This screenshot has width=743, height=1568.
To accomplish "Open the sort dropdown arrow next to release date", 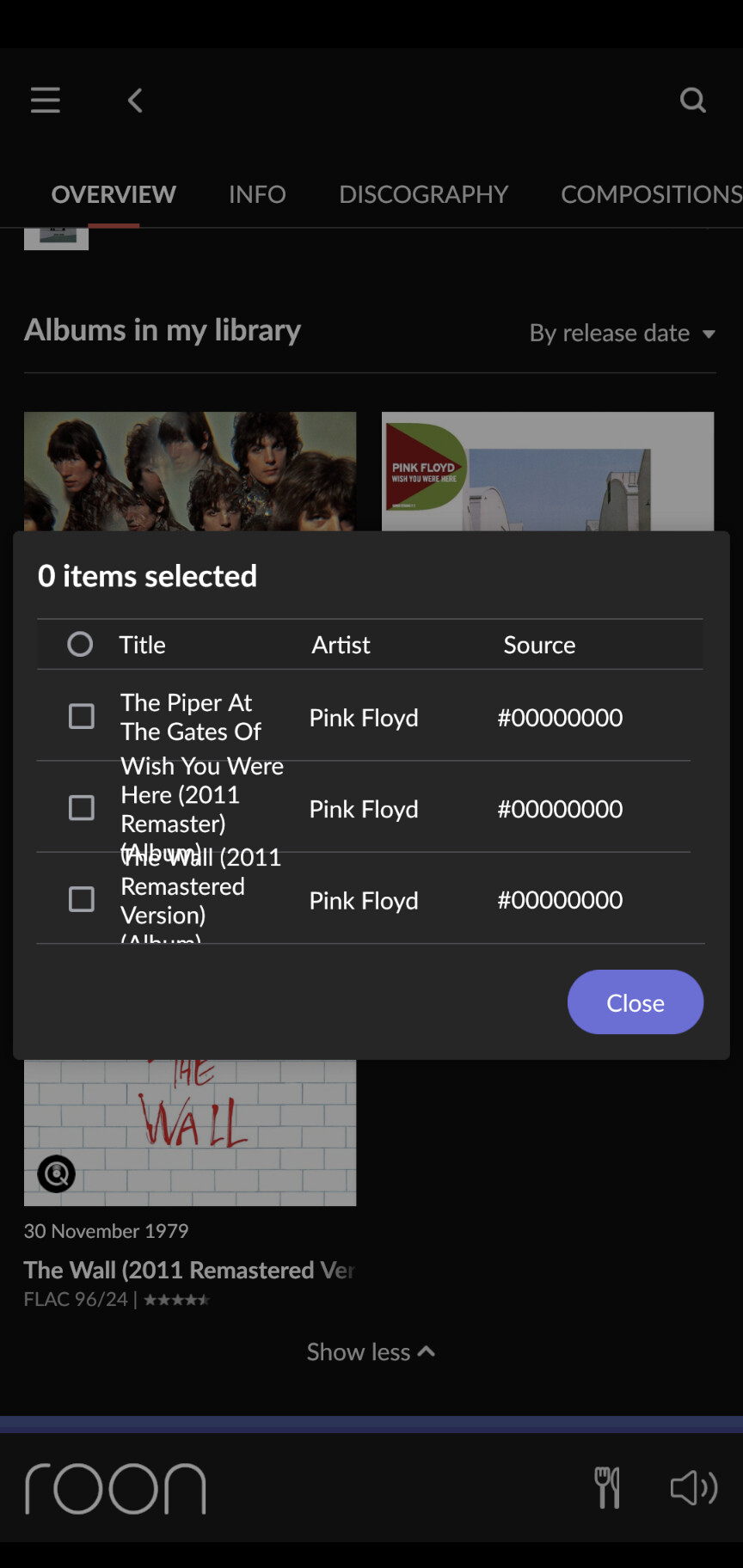I will click(x=707, y=334).
